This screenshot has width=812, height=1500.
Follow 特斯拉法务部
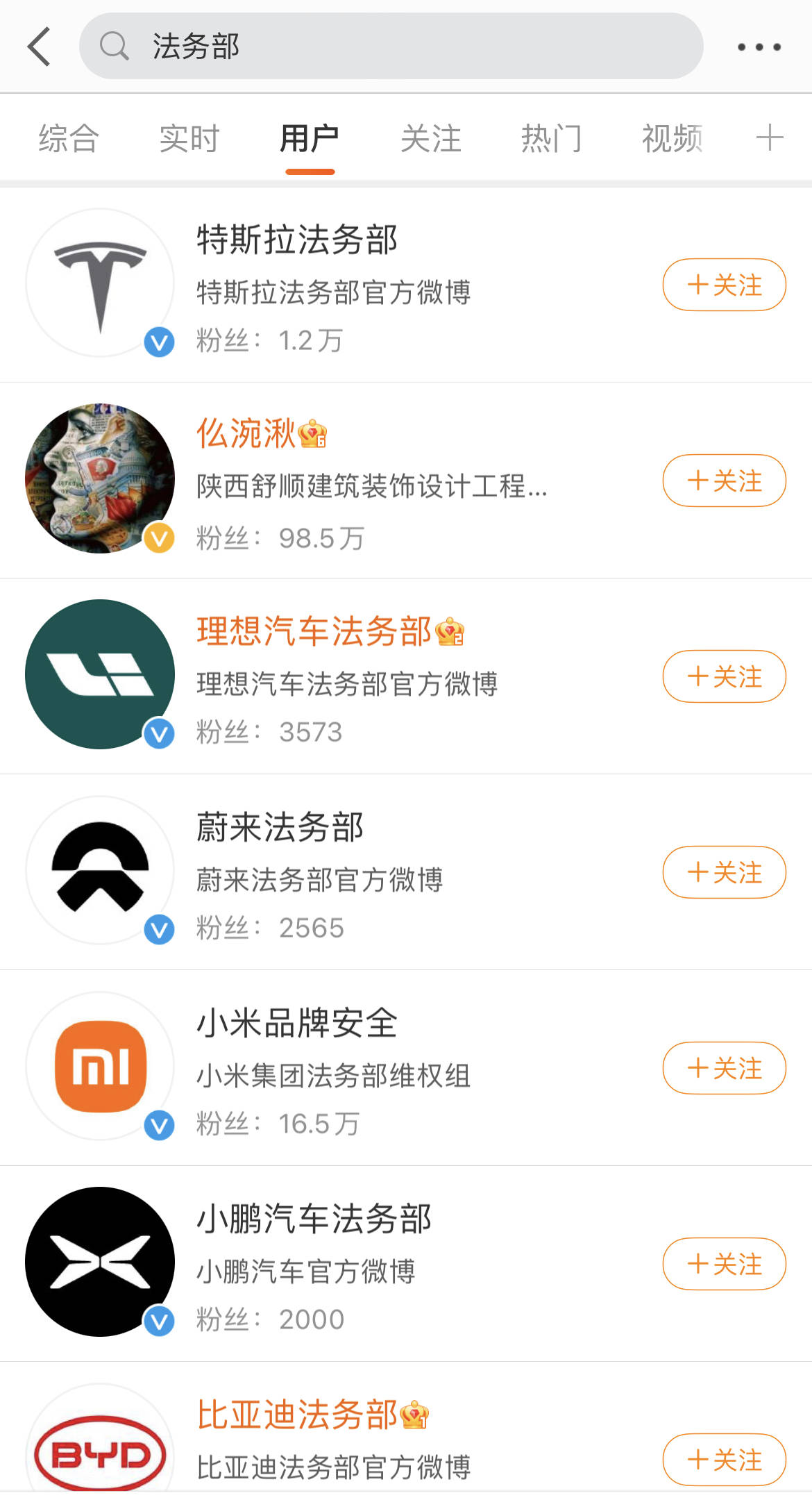(724, 285)
